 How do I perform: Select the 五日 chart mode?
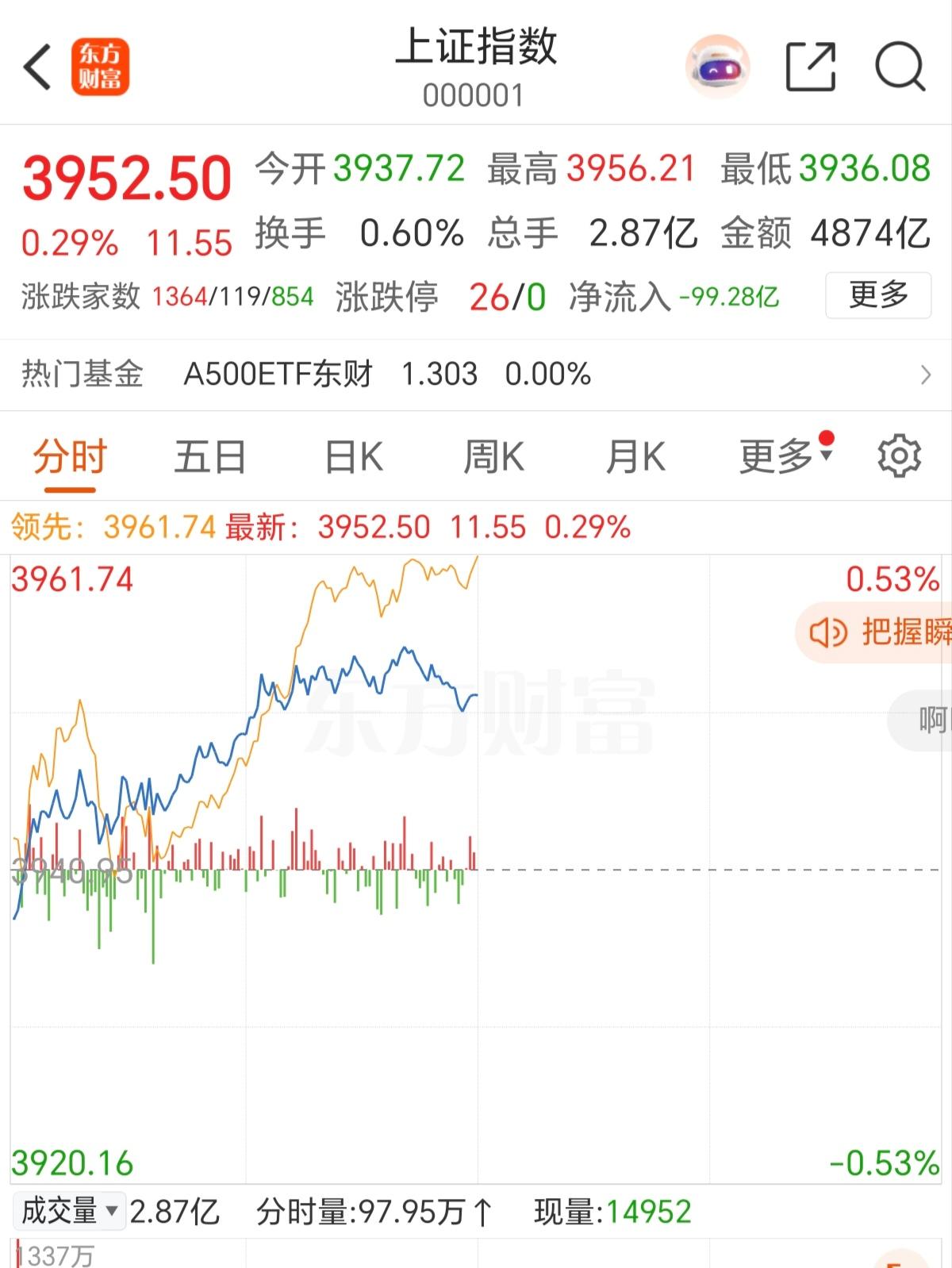(209, 456)
